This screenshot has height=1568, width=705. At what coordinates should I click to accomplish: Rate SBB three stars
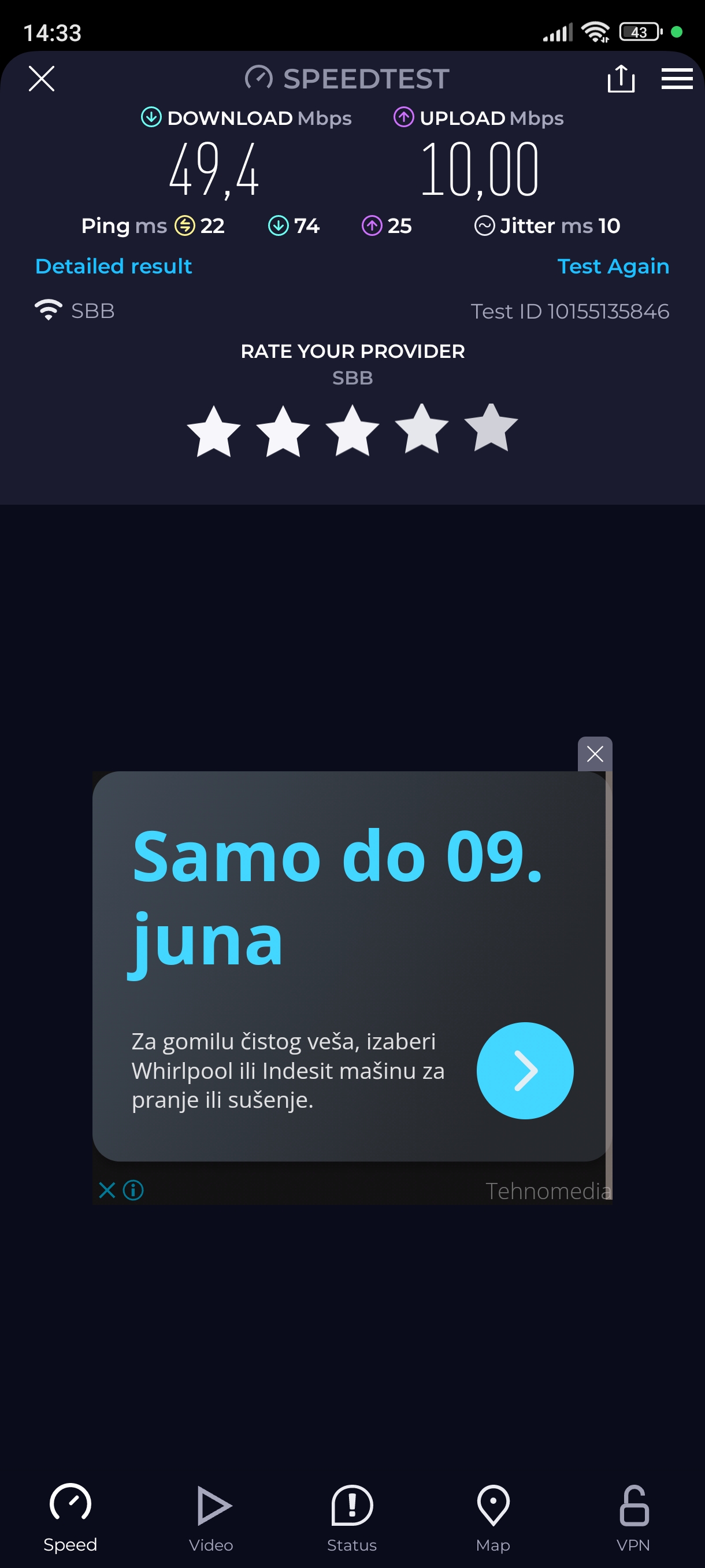(352, 430)
